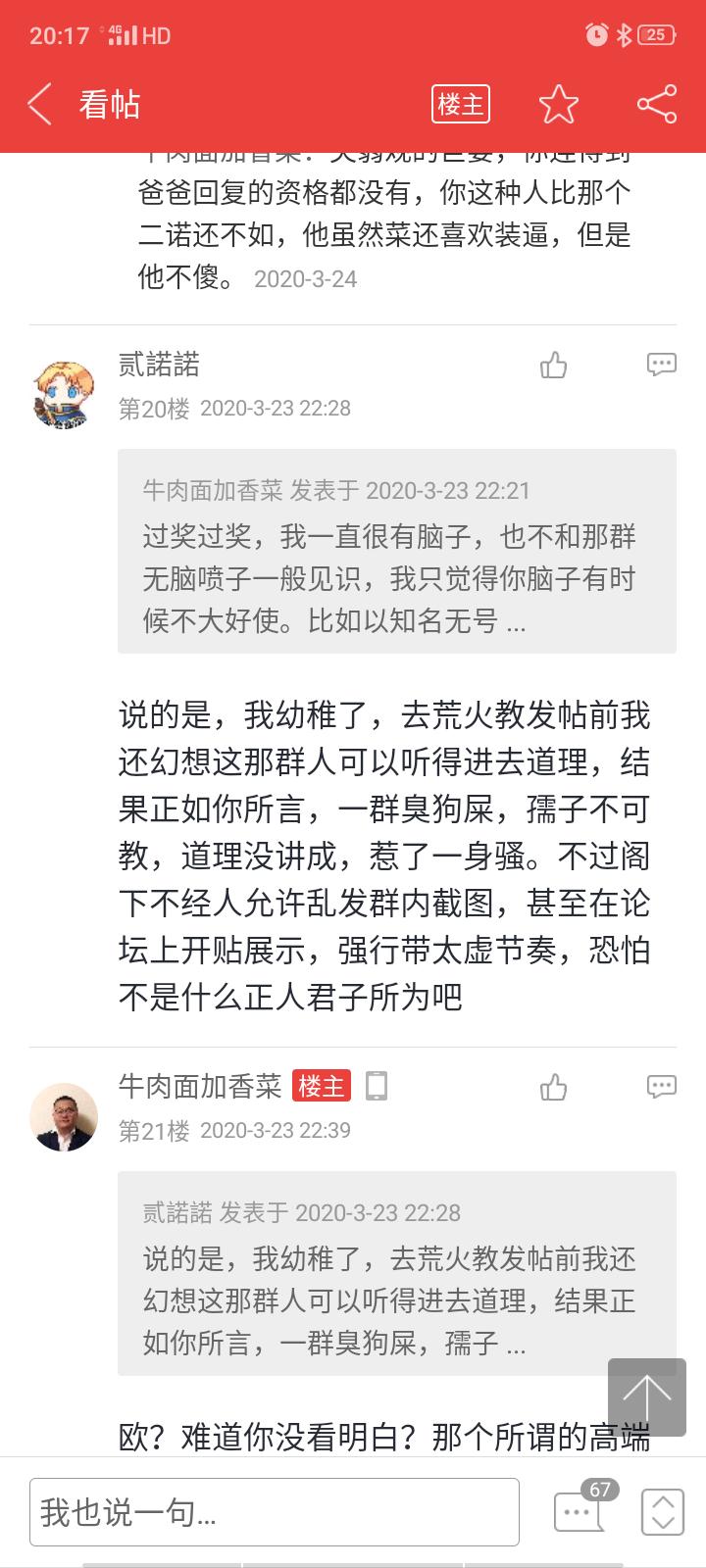The height and width of the screenshot is (1568, 706).
Task: Toggle the 楼主 only filter
Action: pos(461,104)
